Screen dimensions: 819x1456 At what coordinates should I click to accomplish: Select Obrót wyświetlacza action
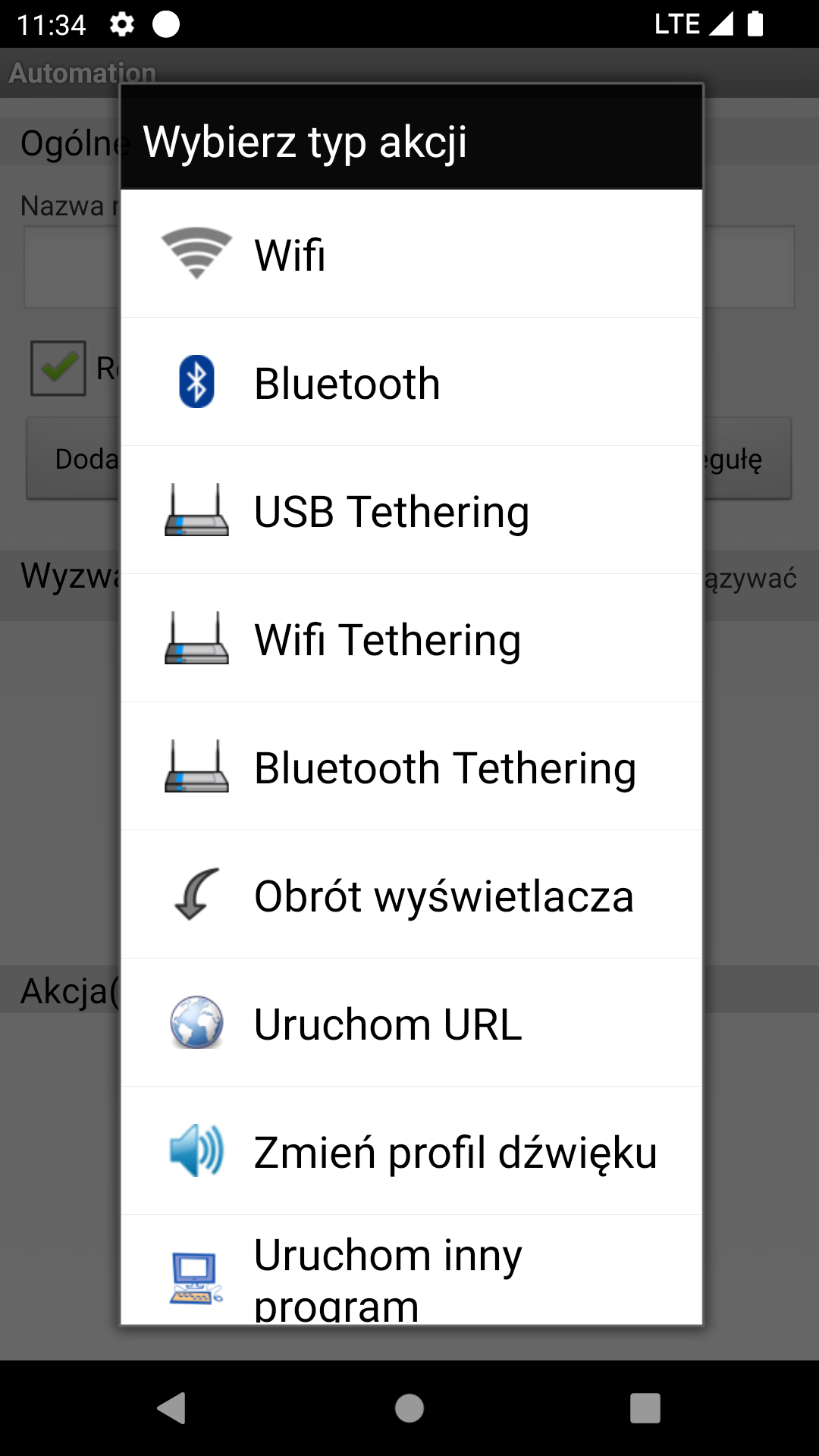tap(411, 895)
